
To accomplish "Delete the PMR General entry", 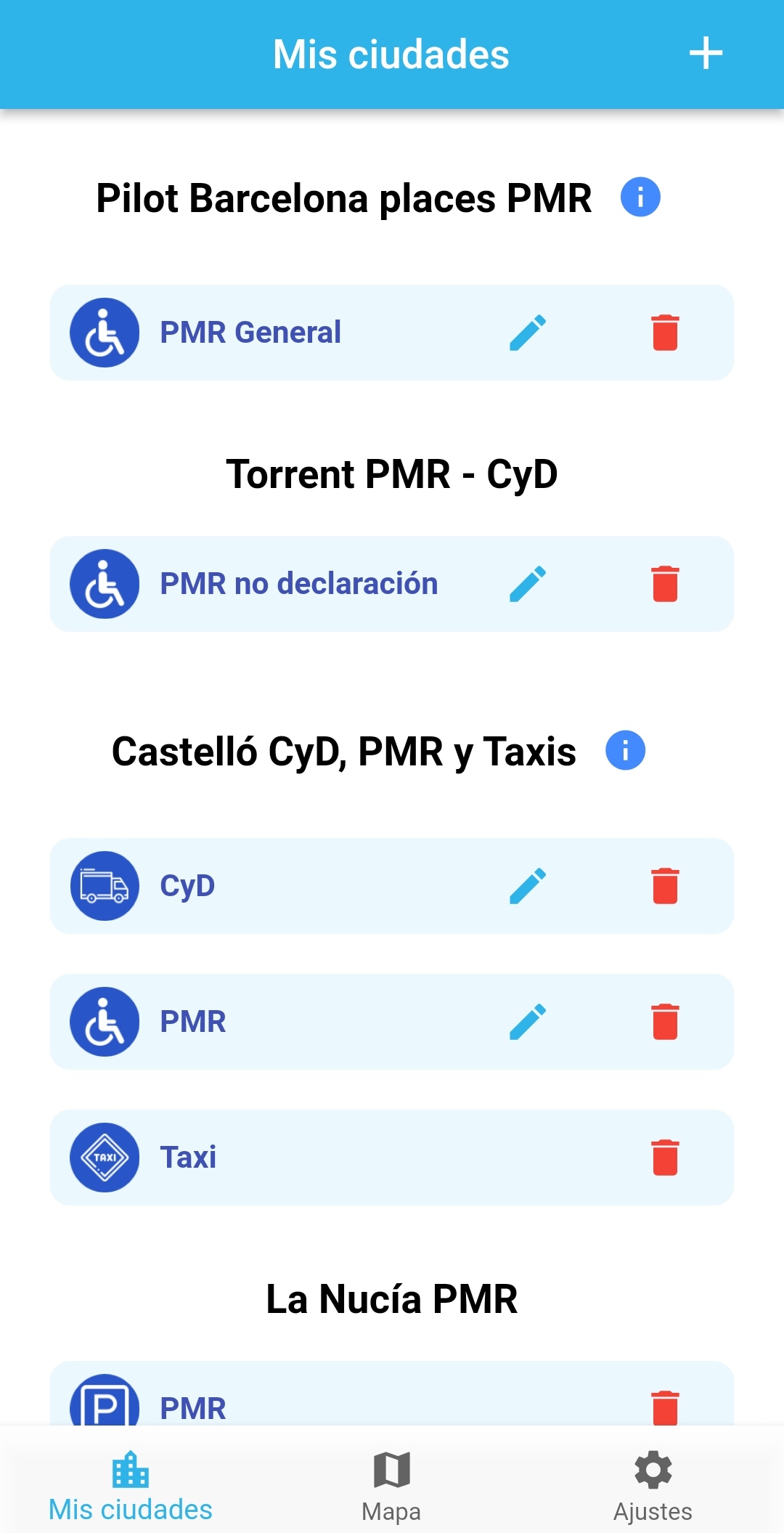I will 665,333.
